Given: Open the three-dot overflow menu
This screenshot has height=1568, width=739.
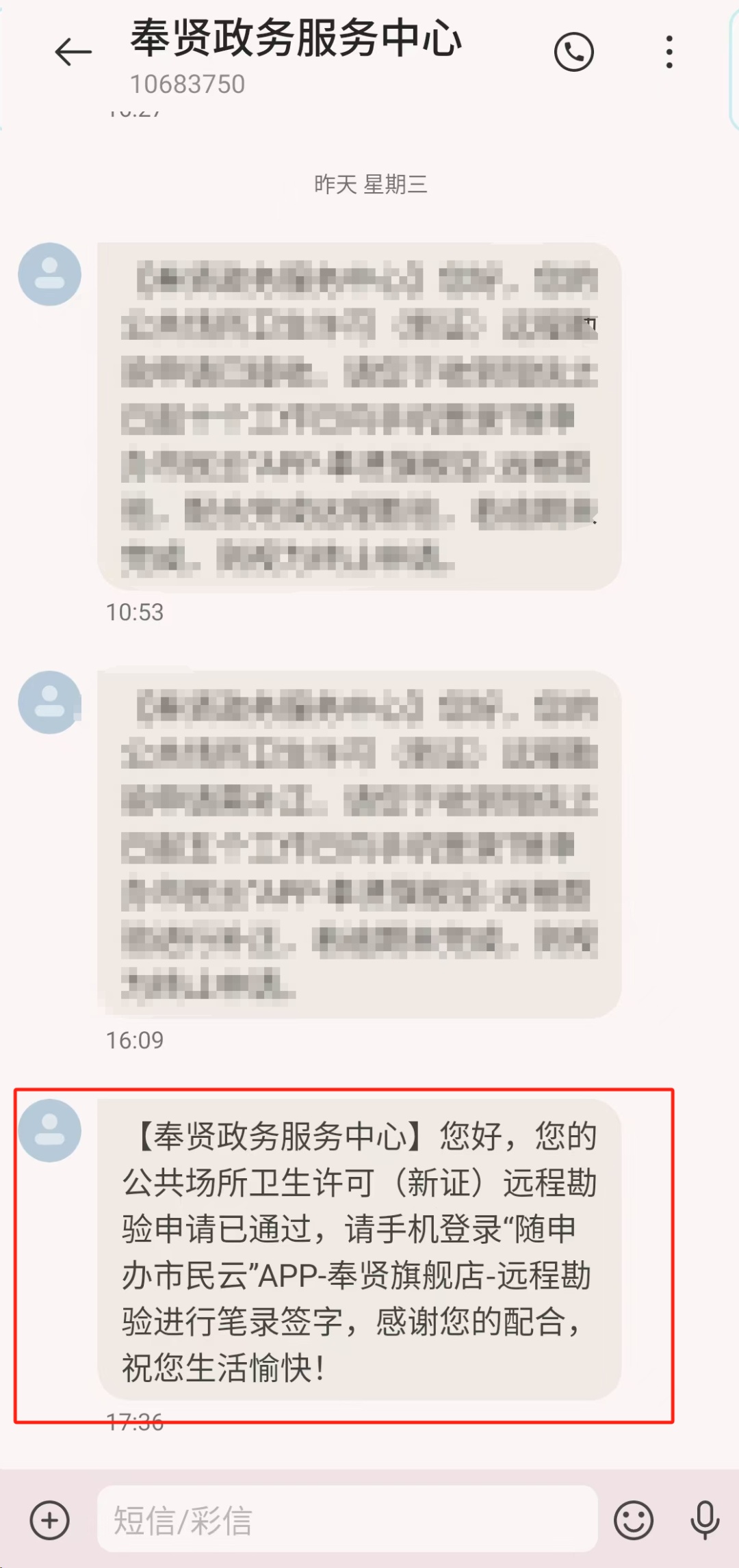Looking at the screenshot, I should click(x=669, y=52).
